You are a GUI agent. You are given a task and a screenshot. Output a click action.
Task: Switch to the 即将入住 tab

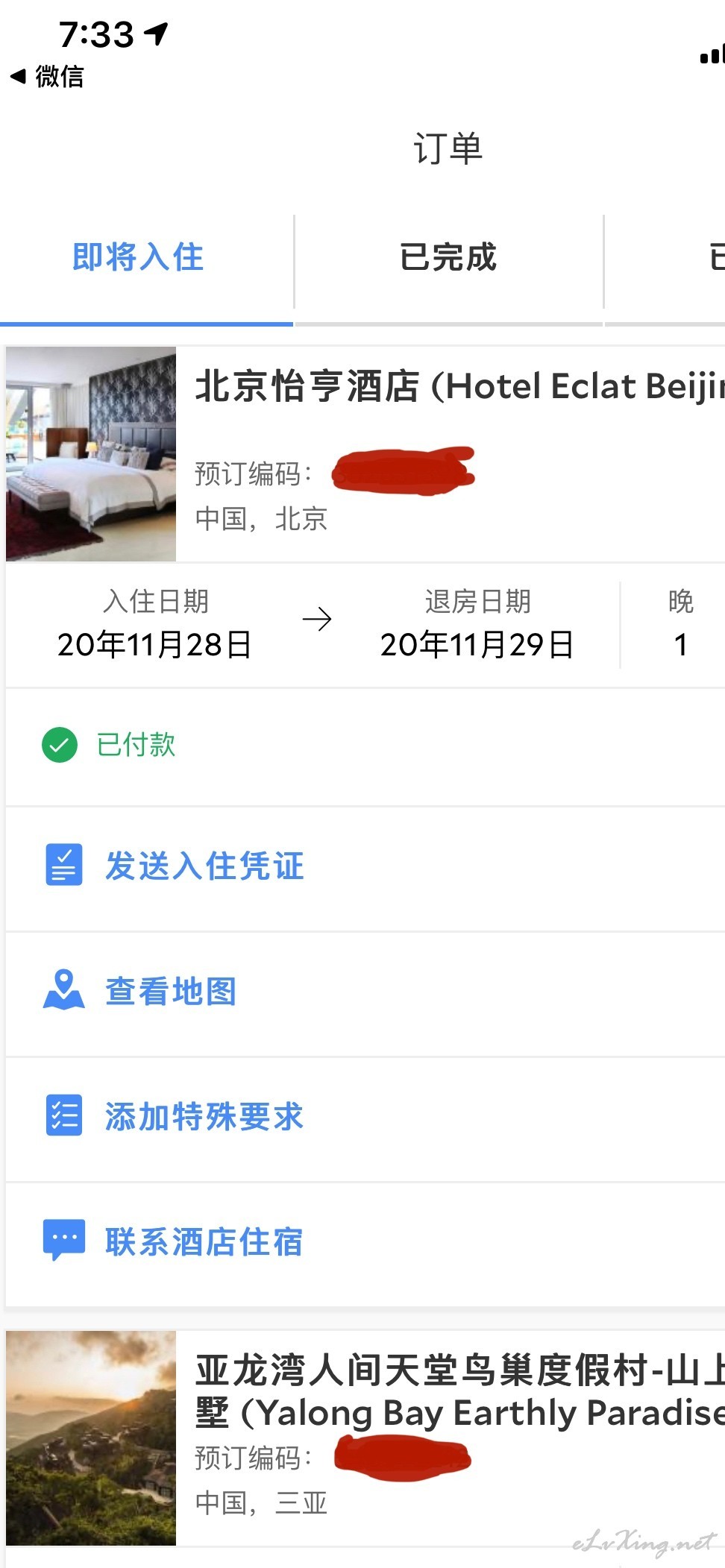[138, 258]
